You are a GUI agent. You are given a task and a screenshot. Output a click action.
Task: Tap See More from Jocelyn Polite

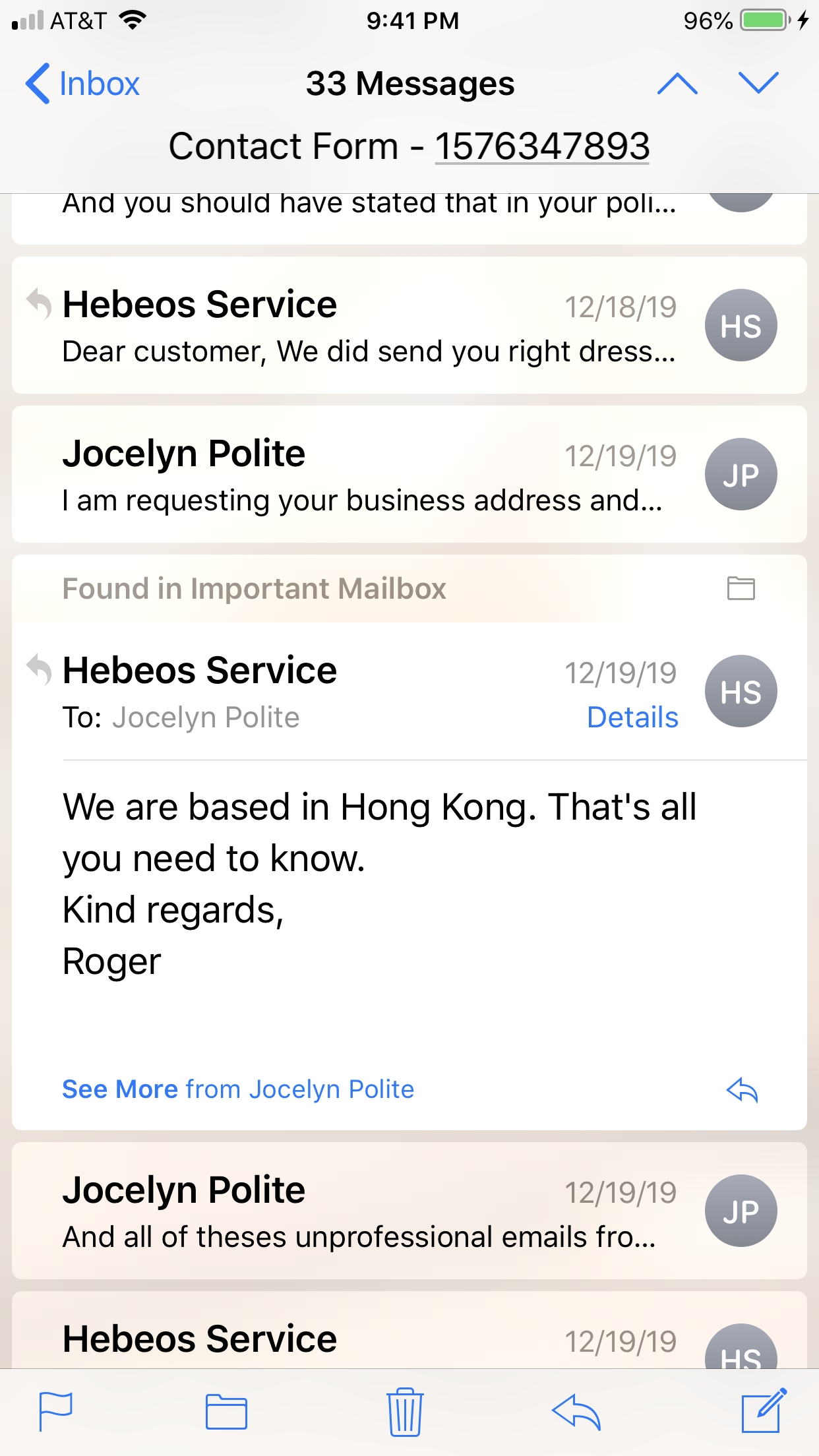pos(238,1089)
